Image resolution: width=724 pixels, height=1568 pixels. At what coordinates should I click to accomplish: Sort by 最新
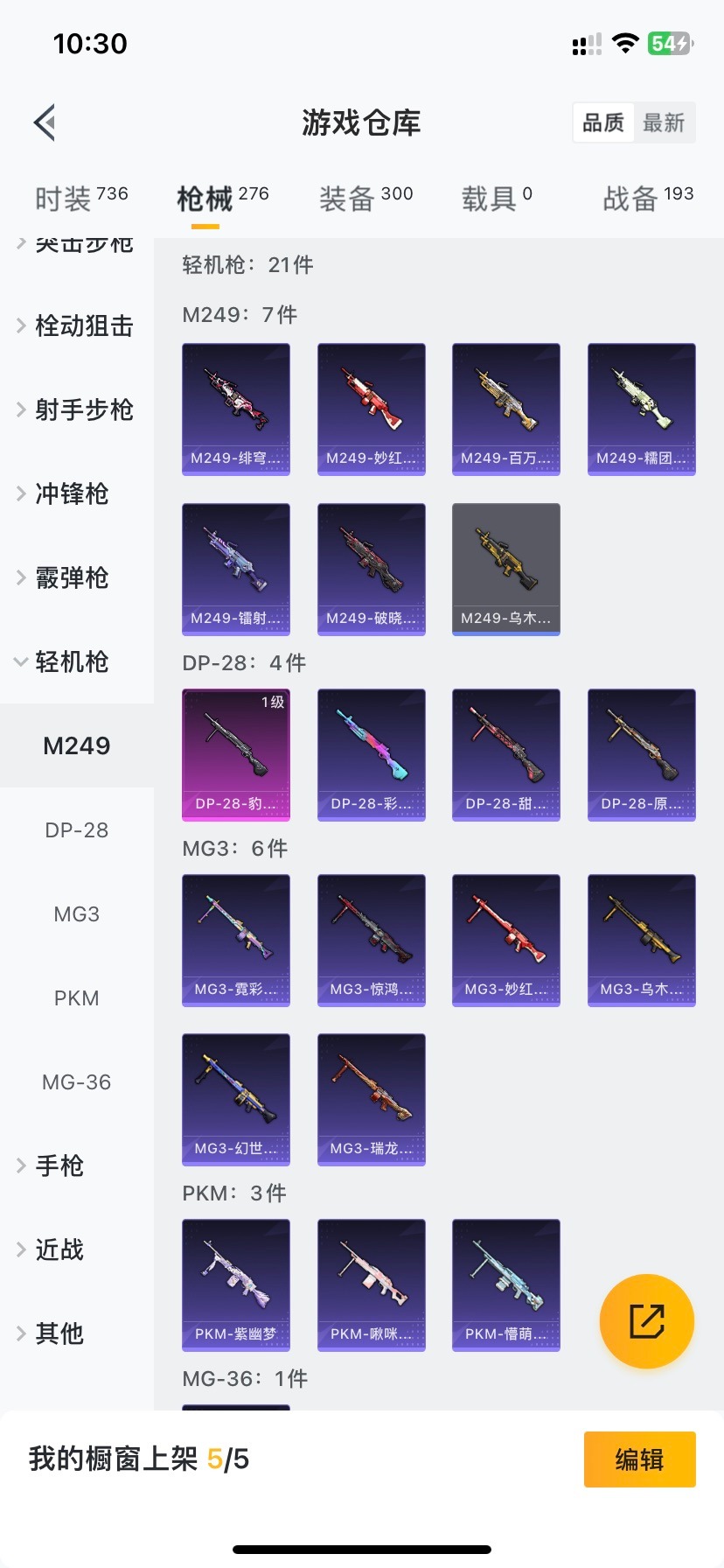coord(664,122)
